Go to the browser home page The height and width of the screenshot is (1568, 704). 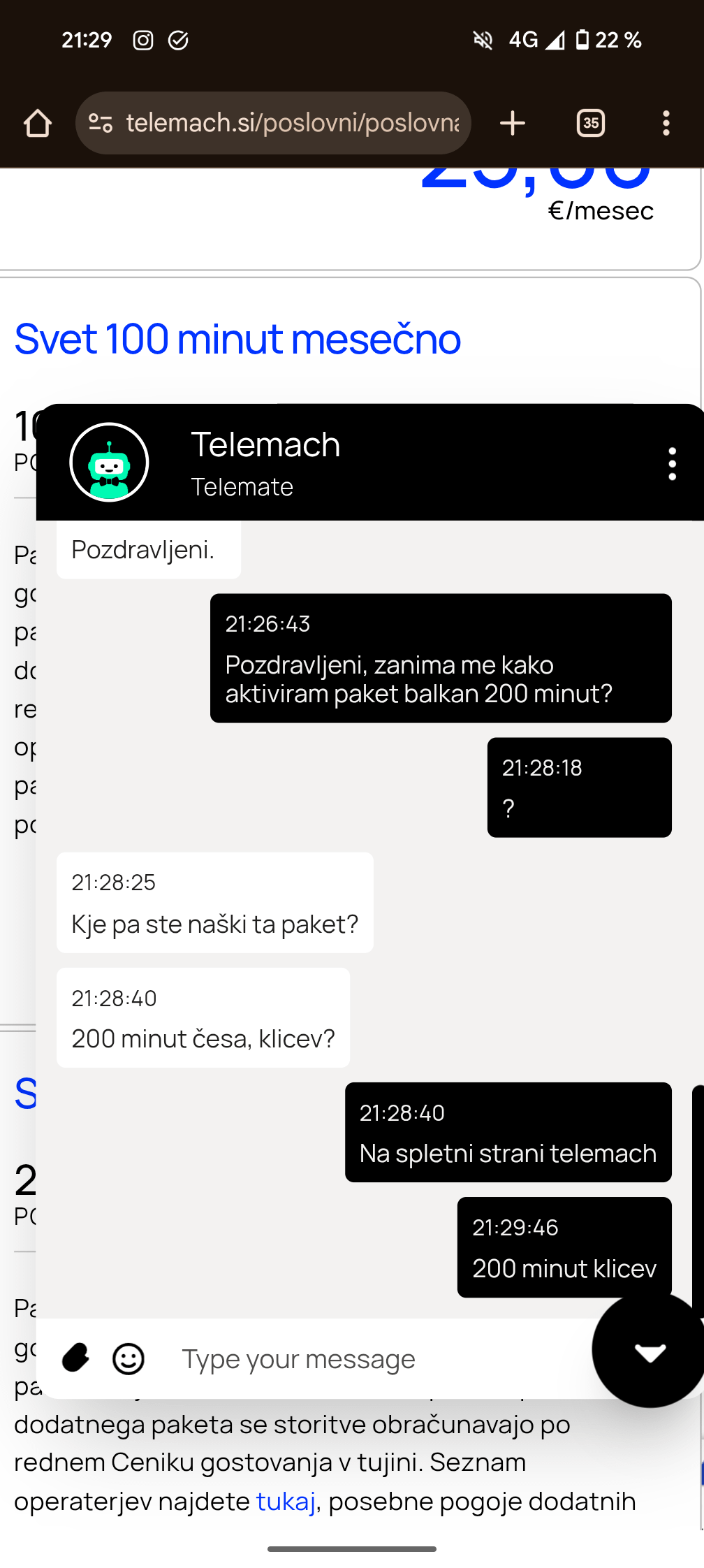pos(38,124)
